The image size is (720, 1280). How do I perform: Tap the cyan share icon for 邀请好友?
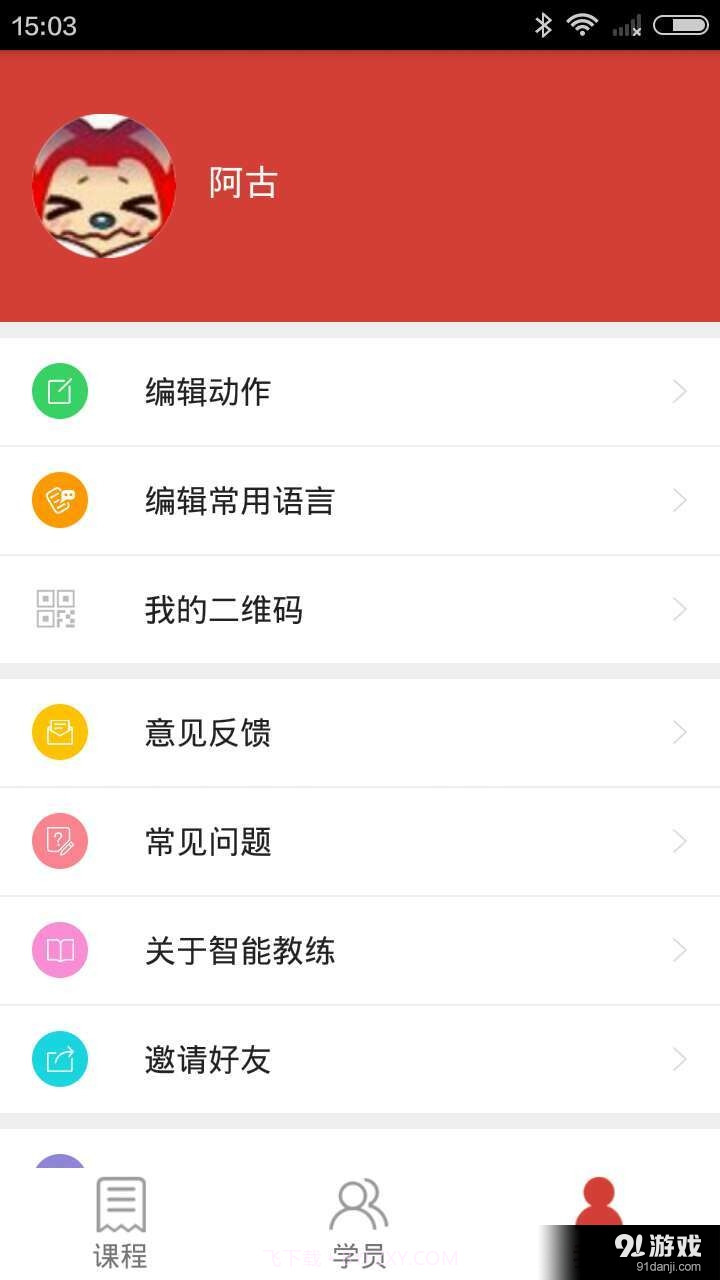[60, 1060]
